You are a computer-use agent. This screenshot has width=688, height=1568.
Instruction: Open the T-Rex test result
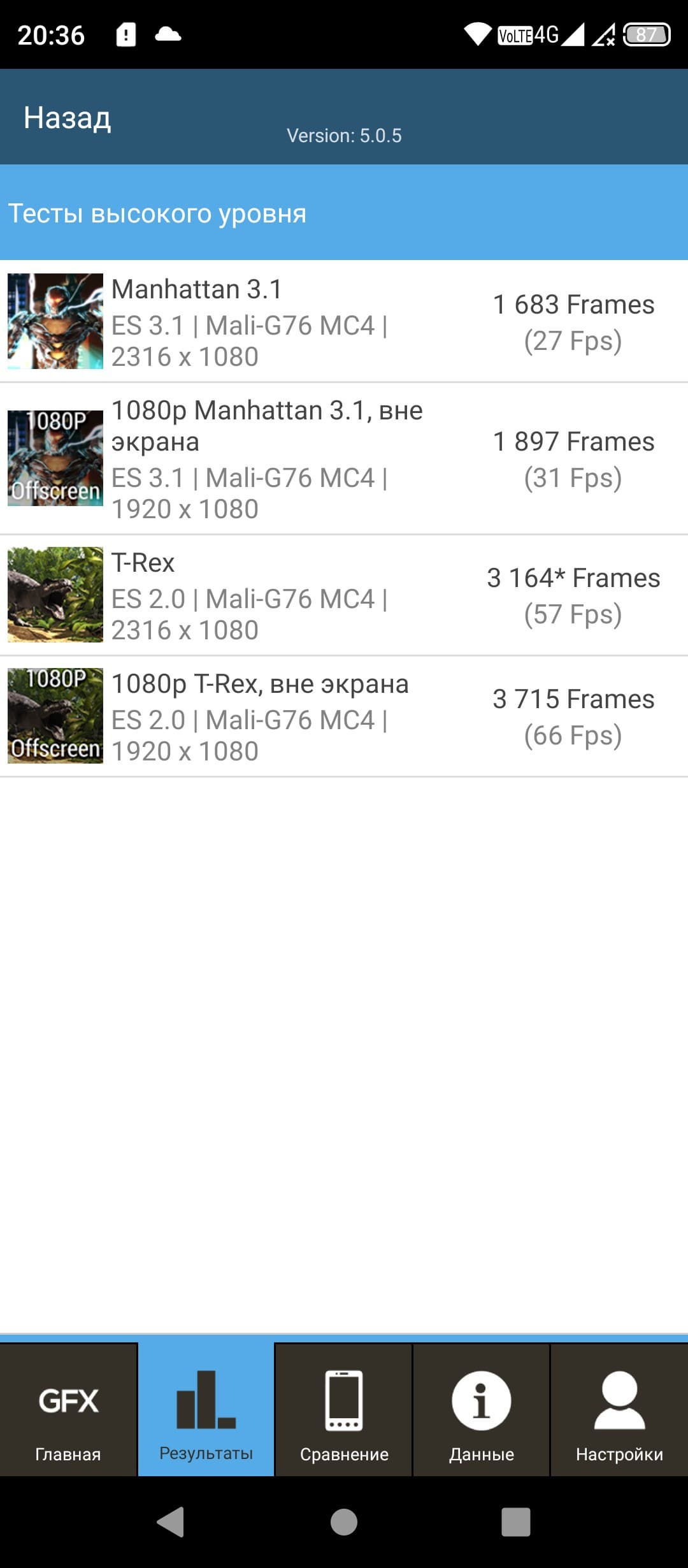(344, 595)
